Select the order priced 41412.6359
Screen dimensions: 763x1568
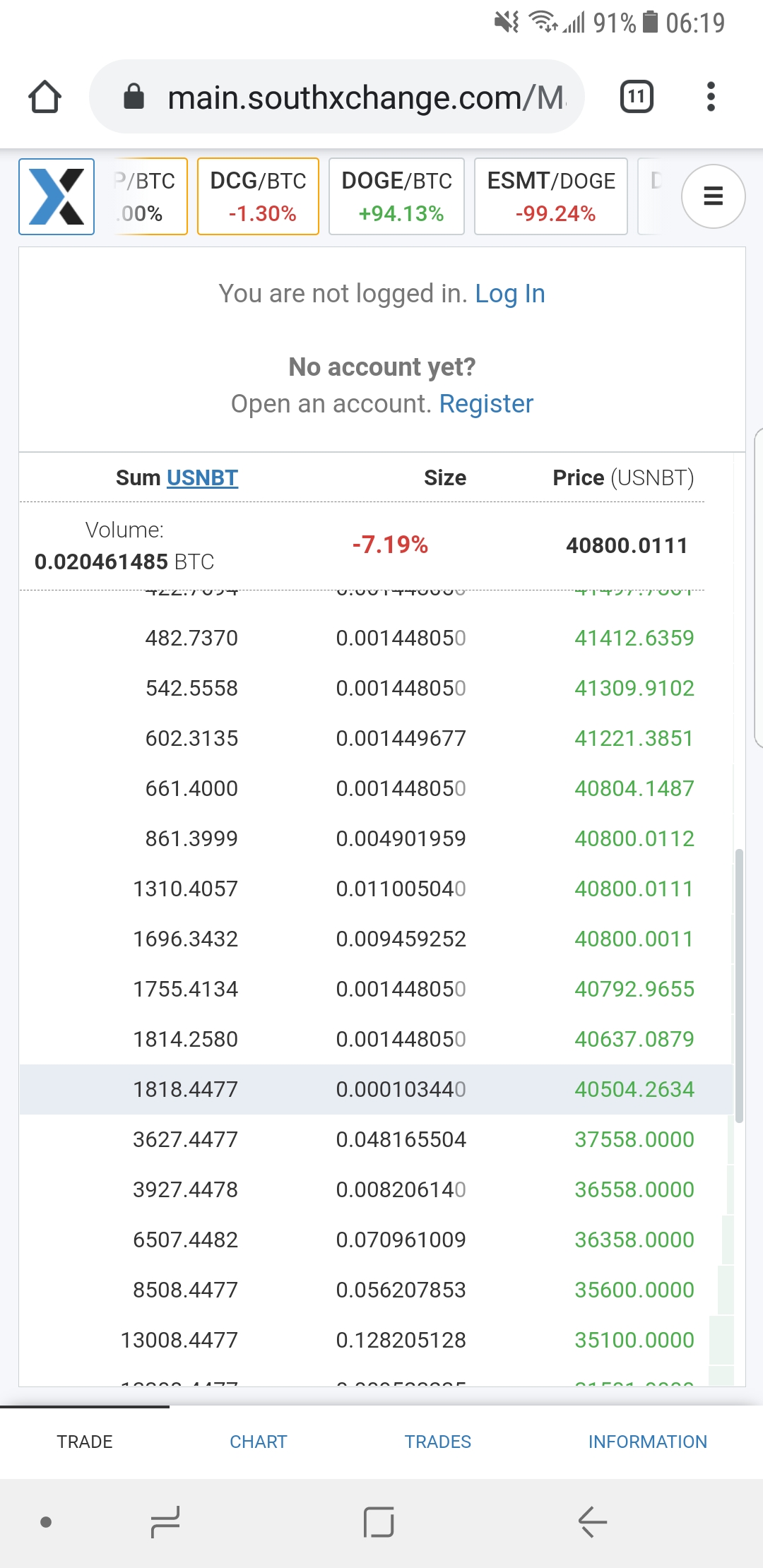(x=376, y=638)
